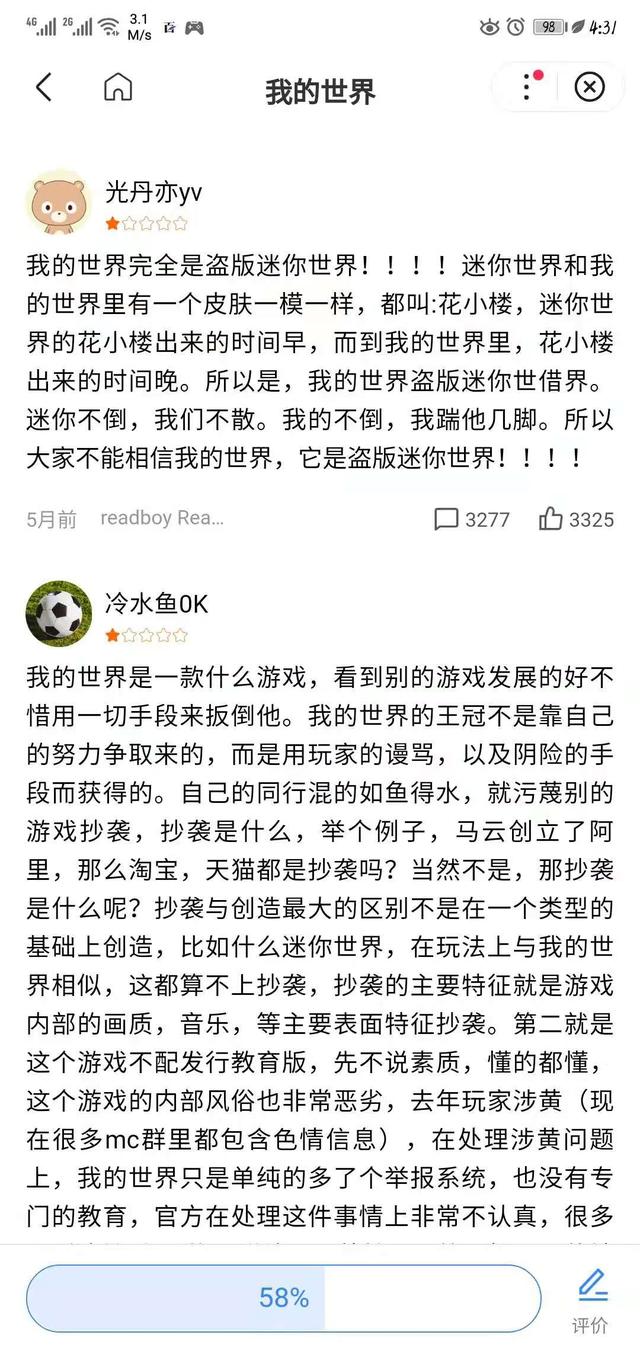
Task: Close the page with the X button
Action: (x=589, y=88)
